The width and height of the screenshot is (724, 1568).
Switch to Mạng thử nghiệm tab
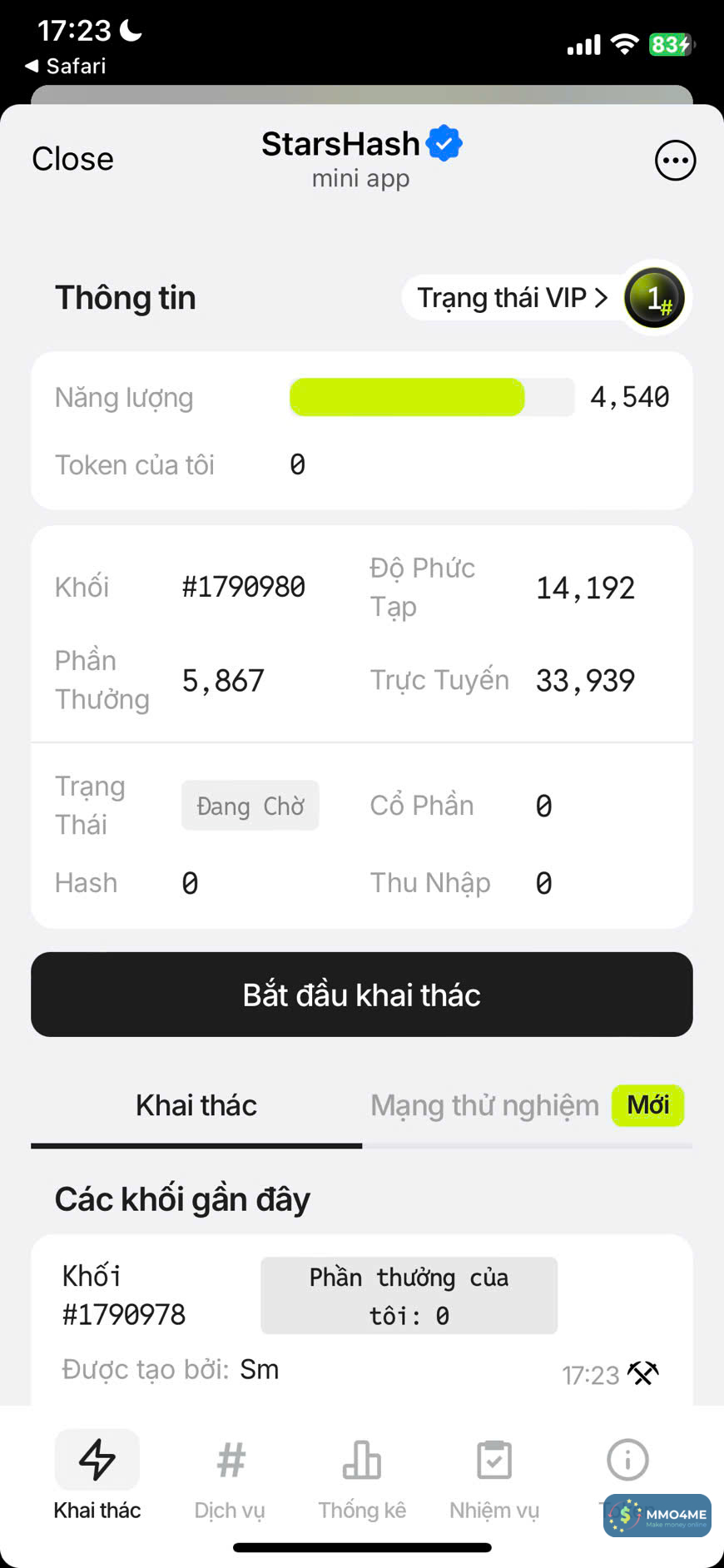tap(484, 1105)
